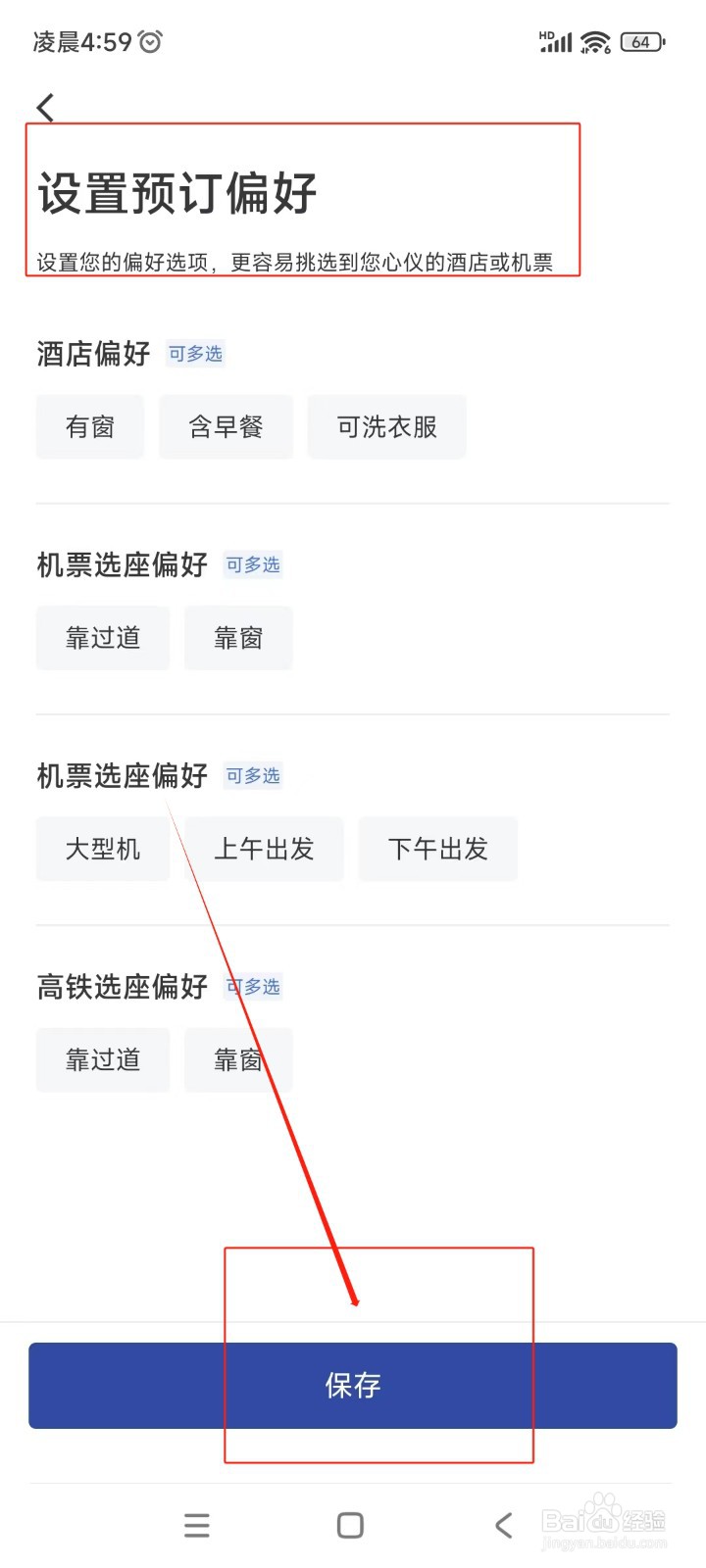Choose 靠窗 under high-speed rail preference
The height and width of the screenshot is (1568, 706).
(237, 1059)
